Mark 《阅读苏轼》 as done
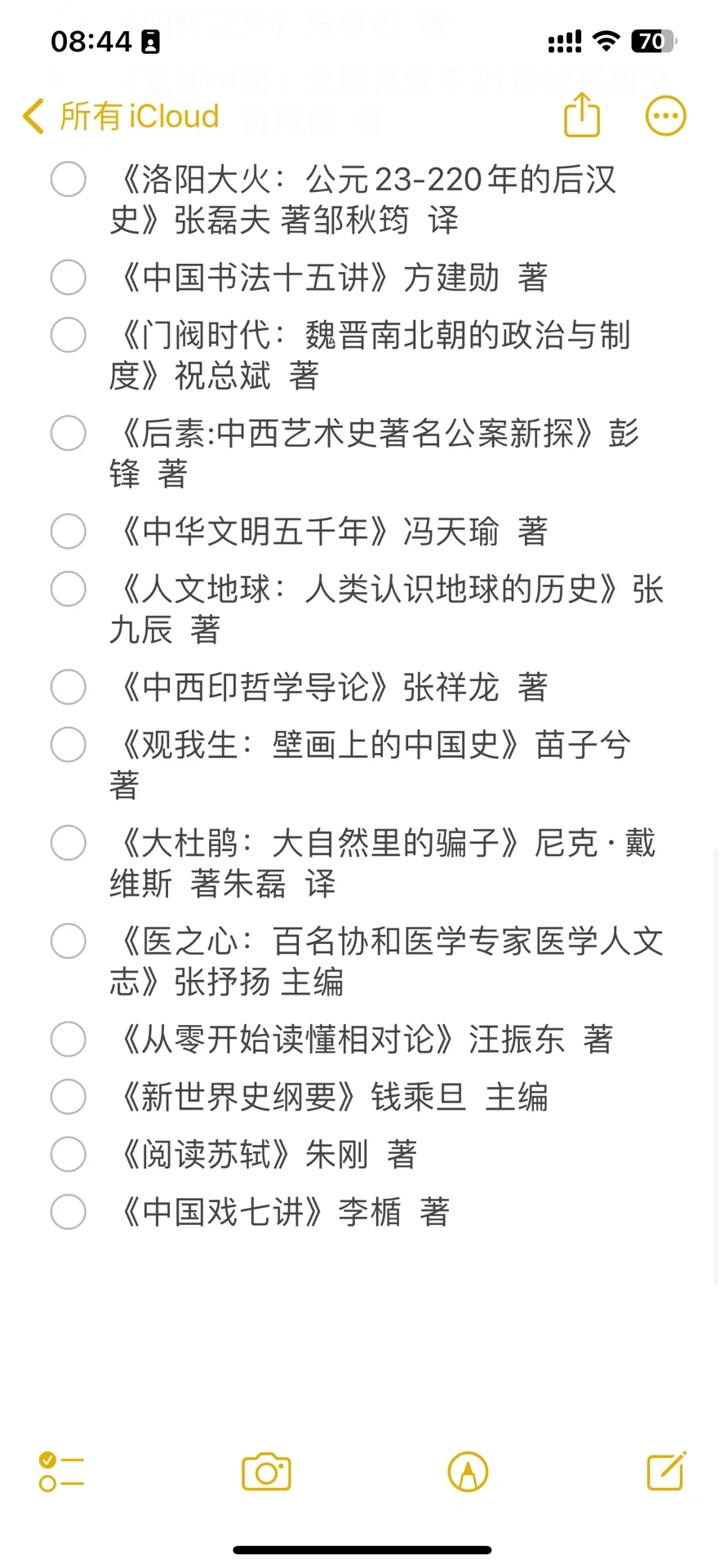Screen dimensions: 724x1568 pos(69,1155)
